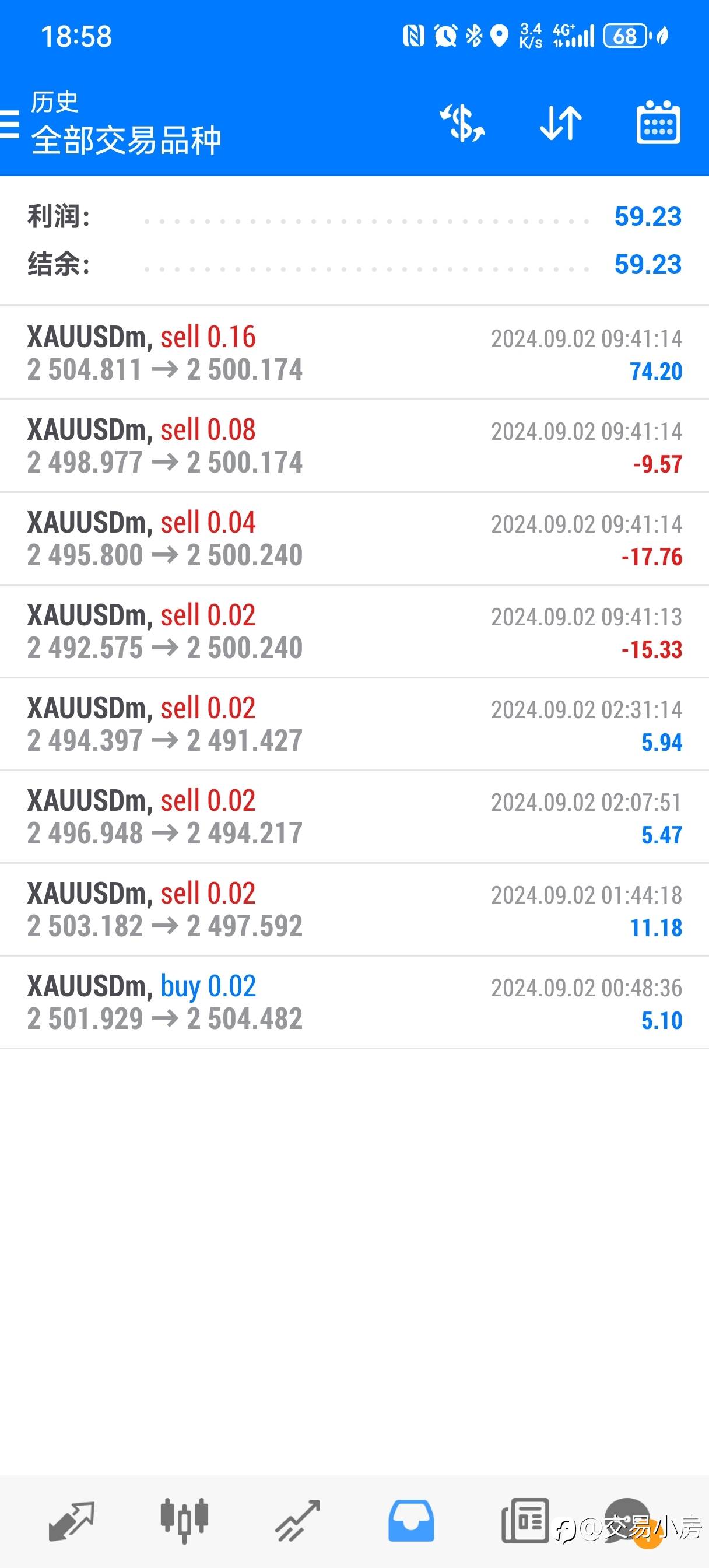Select the history inbox tab
The image size is (709, 1568).
(x=411, y=1521)
